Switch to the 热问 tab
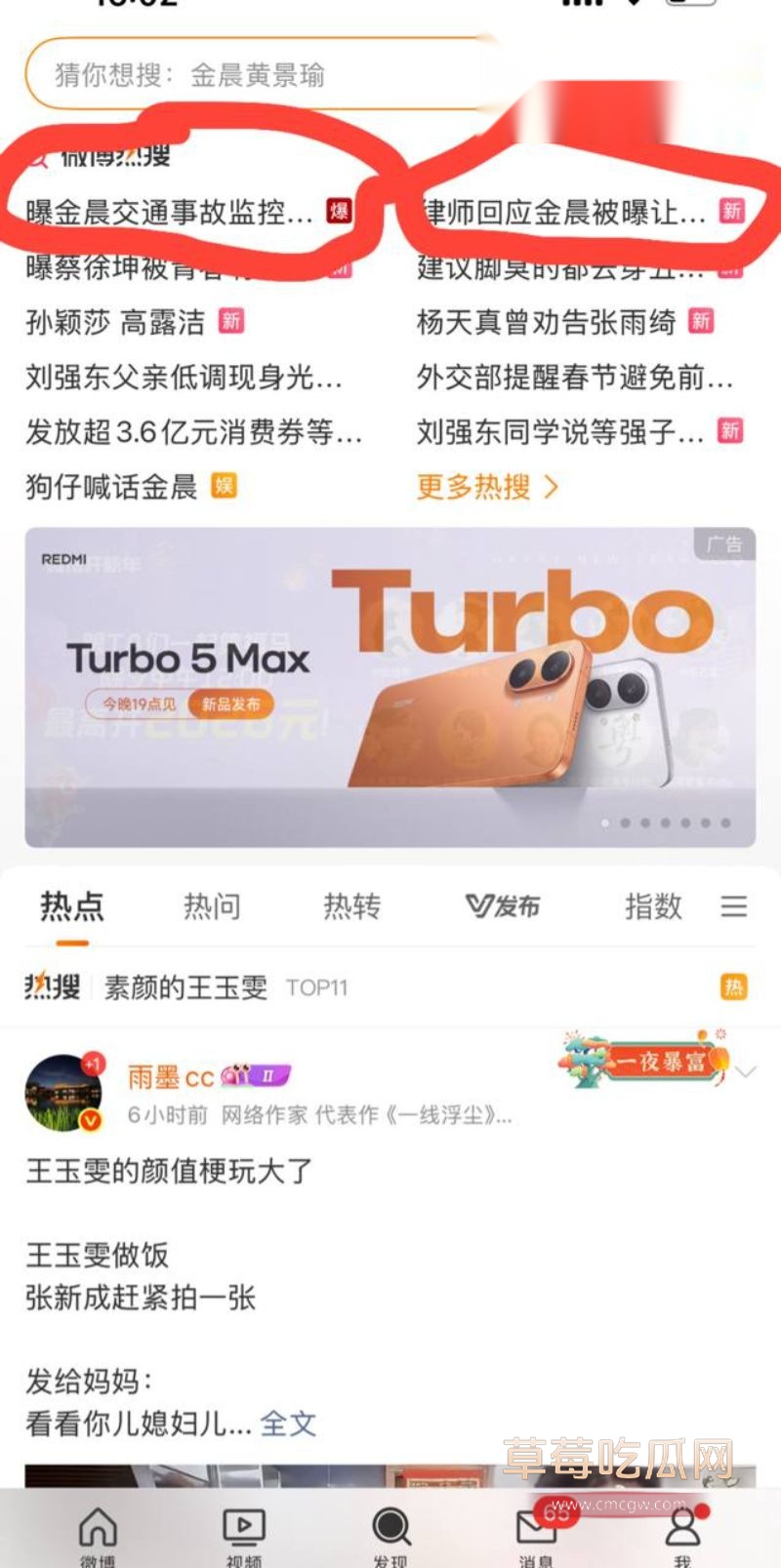This screenshot has height=1568, width=781. click(212, 906)
